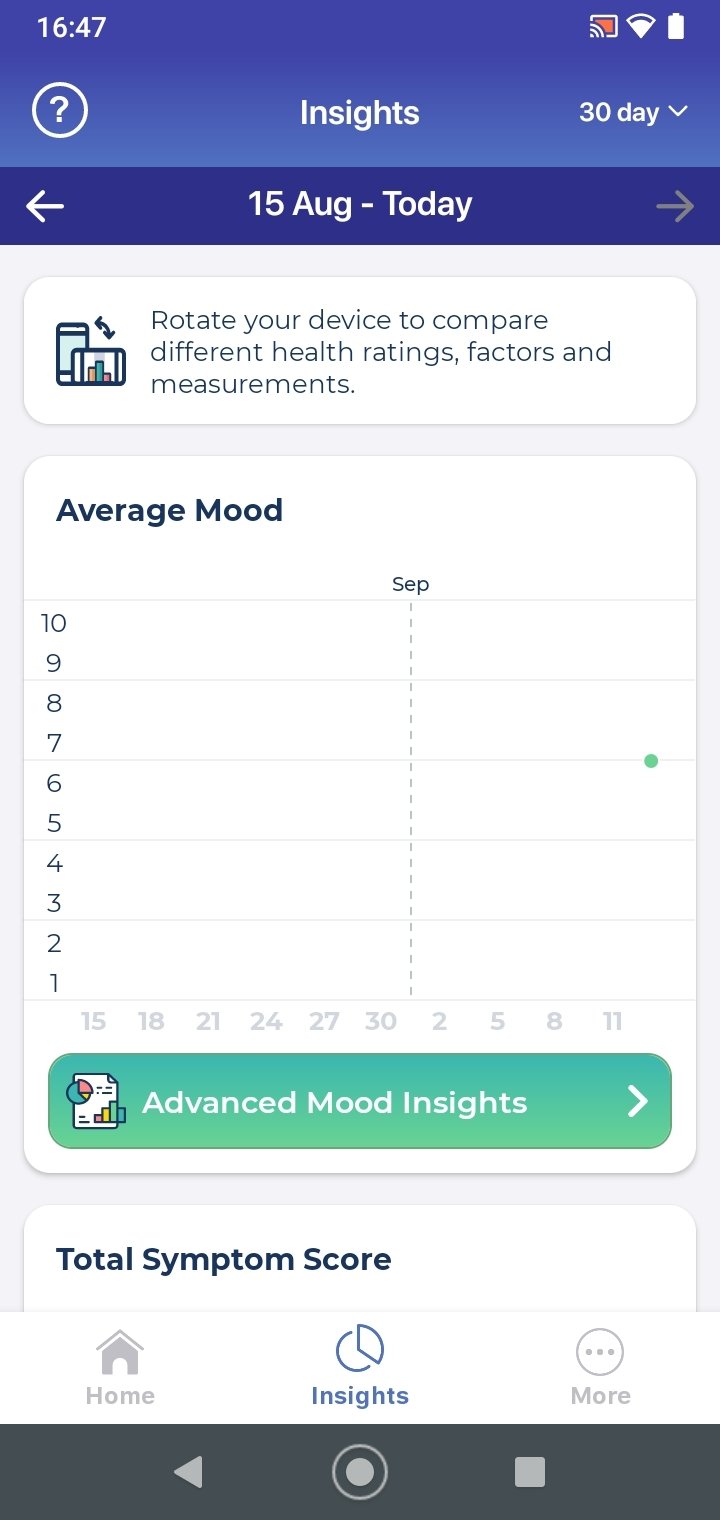
Task: Open the More tab
Action: 600,1367
